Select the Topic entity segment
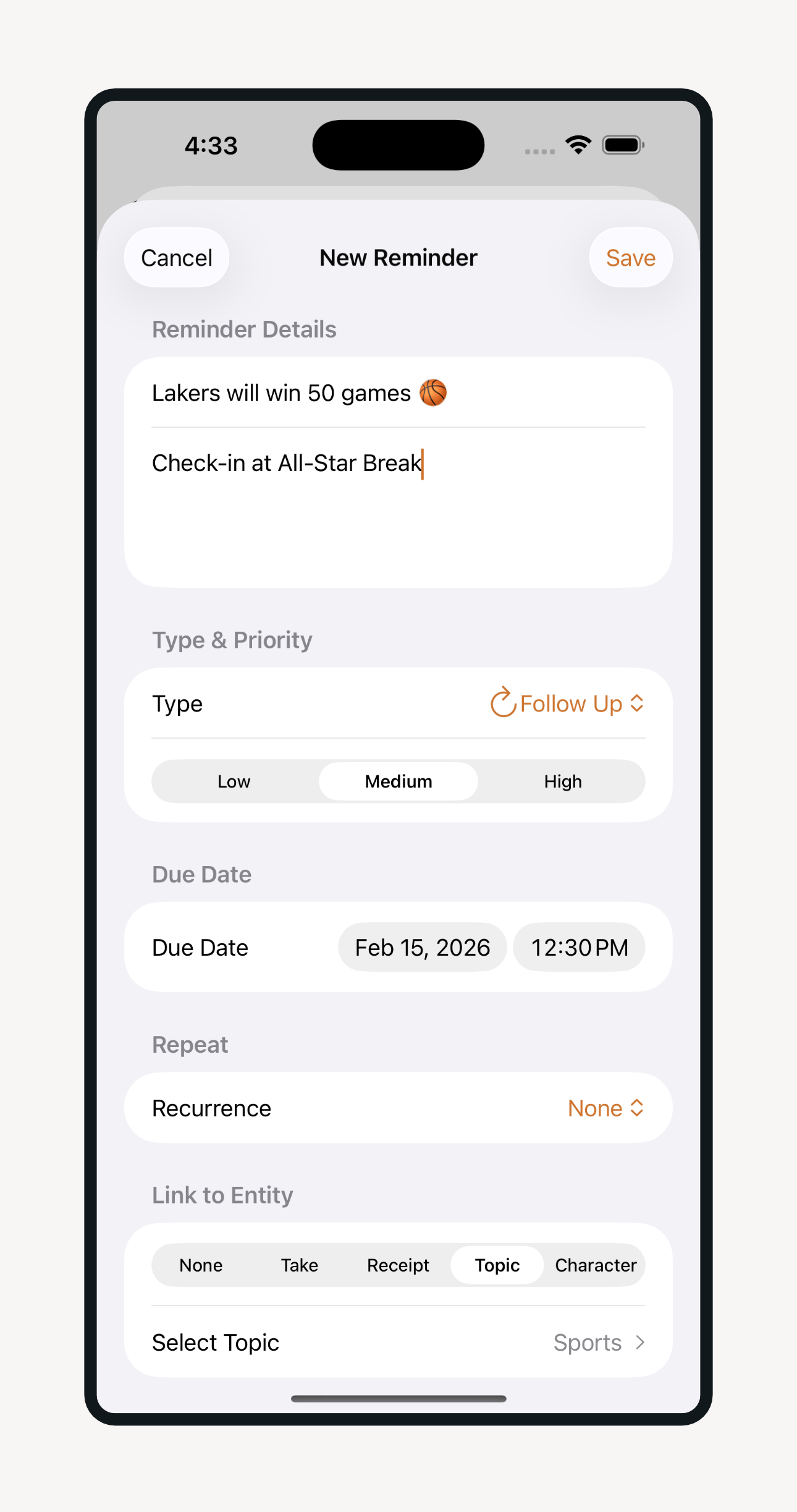This screenshot has height=1512, width=797. (x=497, y=1265)
